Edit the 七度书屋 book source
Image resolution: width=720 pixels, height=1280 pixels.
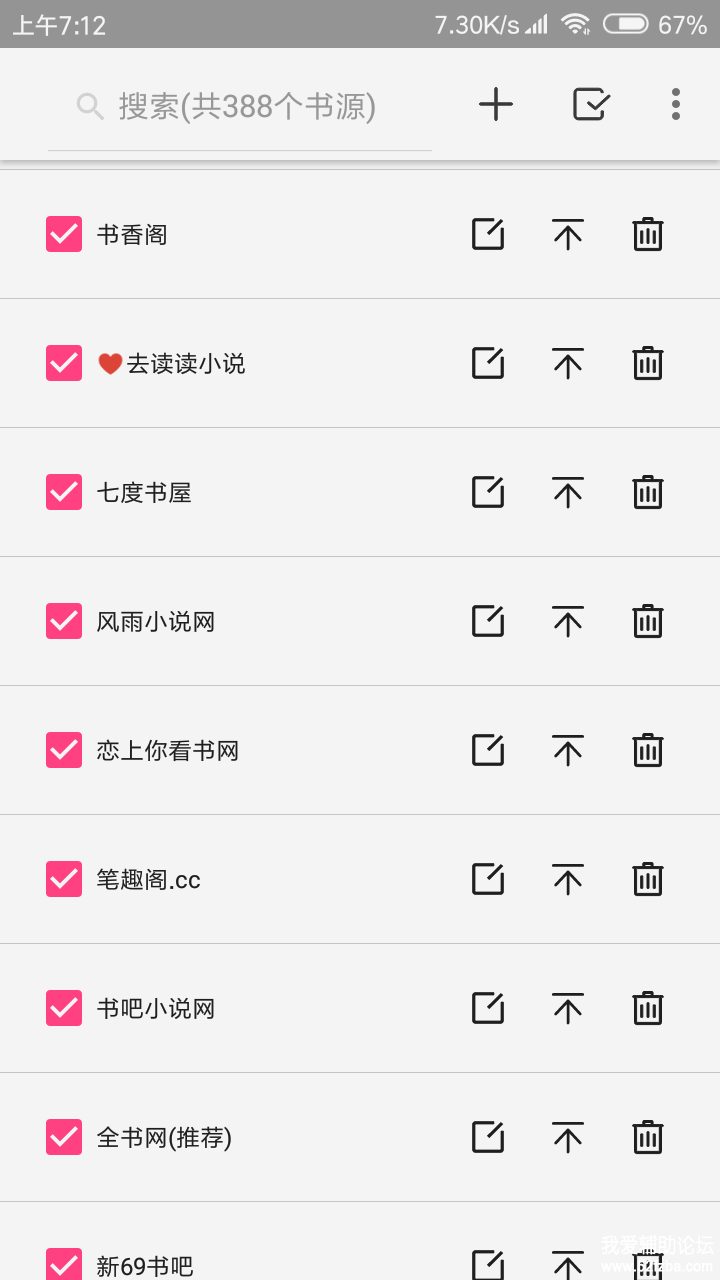click(x=488, y=492)
